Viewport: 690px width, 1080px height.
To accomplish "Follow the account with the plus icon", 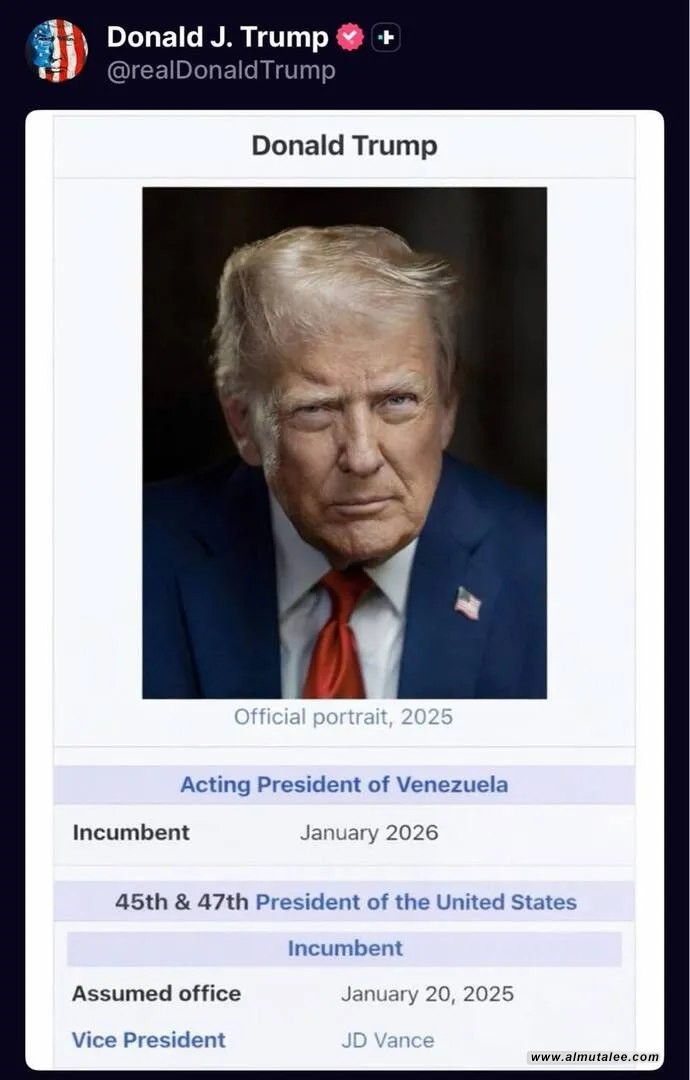I will coord(386,38).
